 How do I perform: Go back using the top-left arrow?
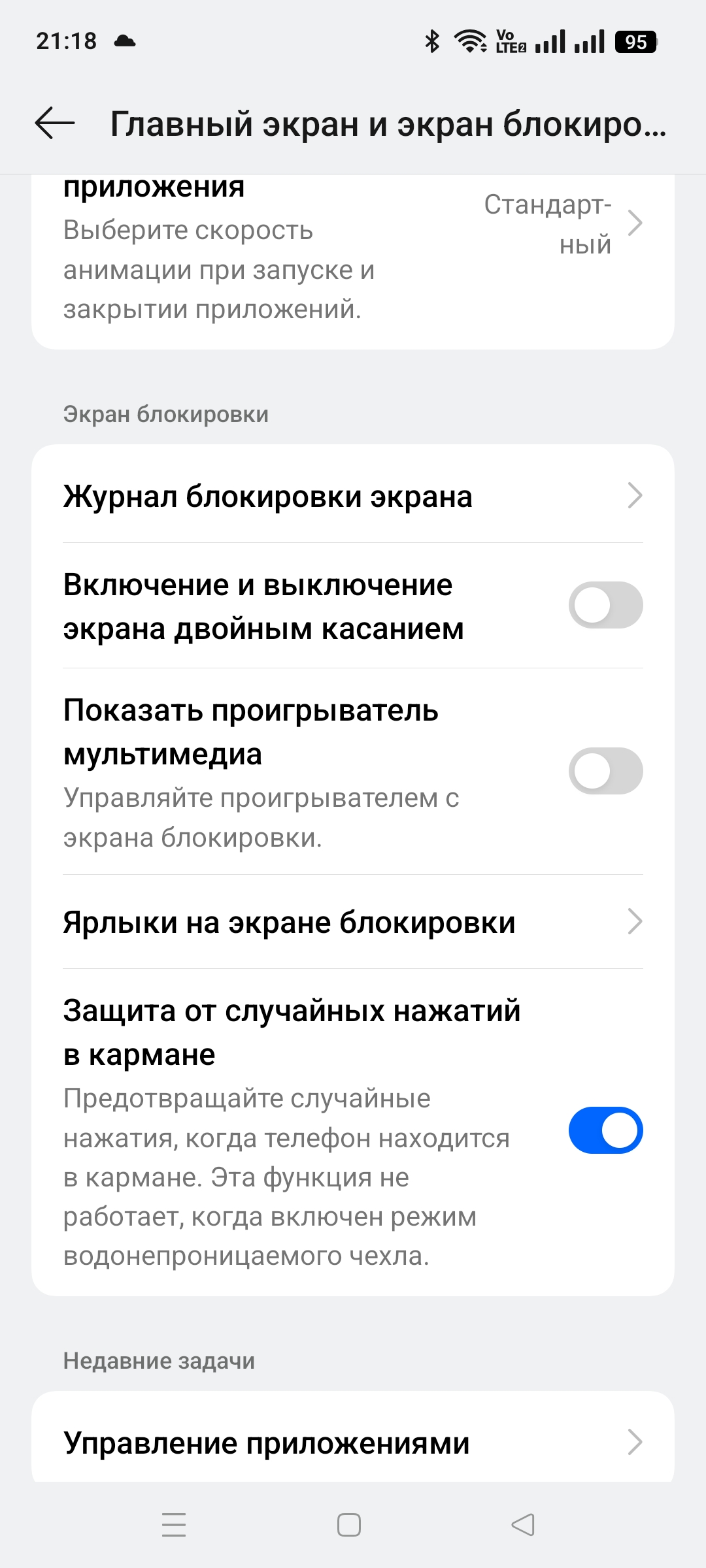click(x=55, y=123)
